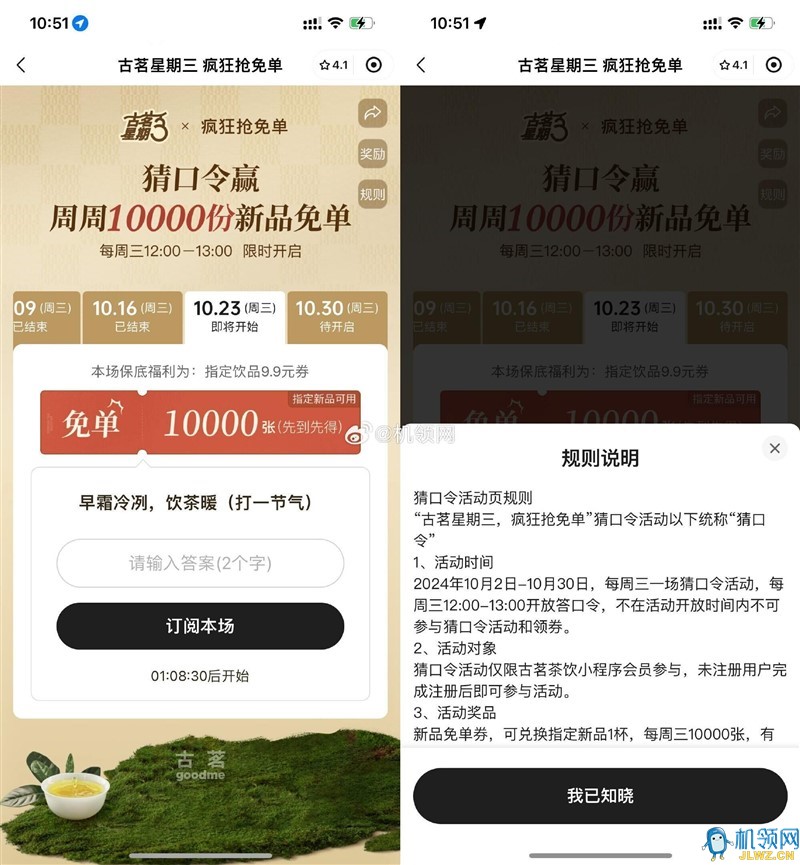
Task: Open the 规则 rules page
Action: tap(372, 194)
